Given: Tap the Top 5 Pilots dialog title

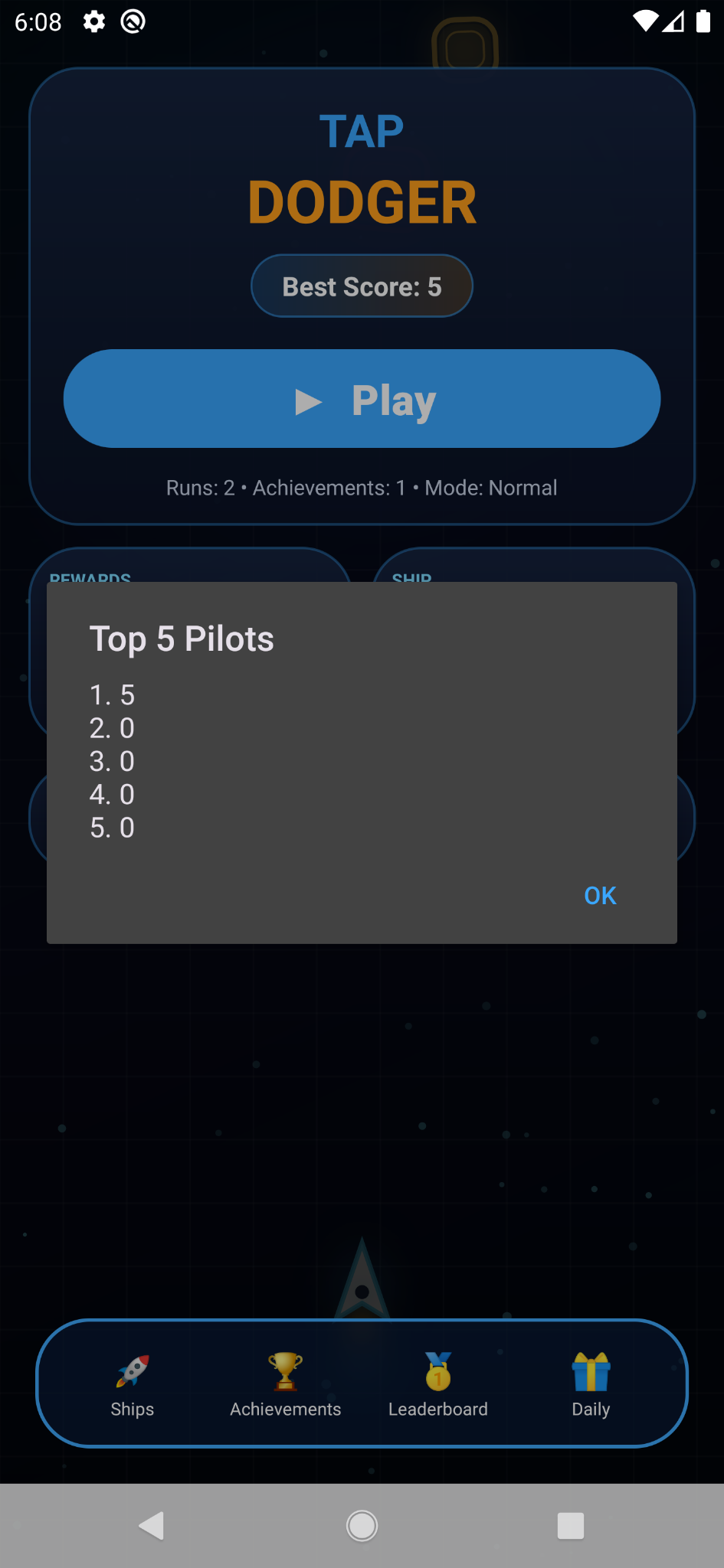Looking at the screenshot, I should point(182,638).
